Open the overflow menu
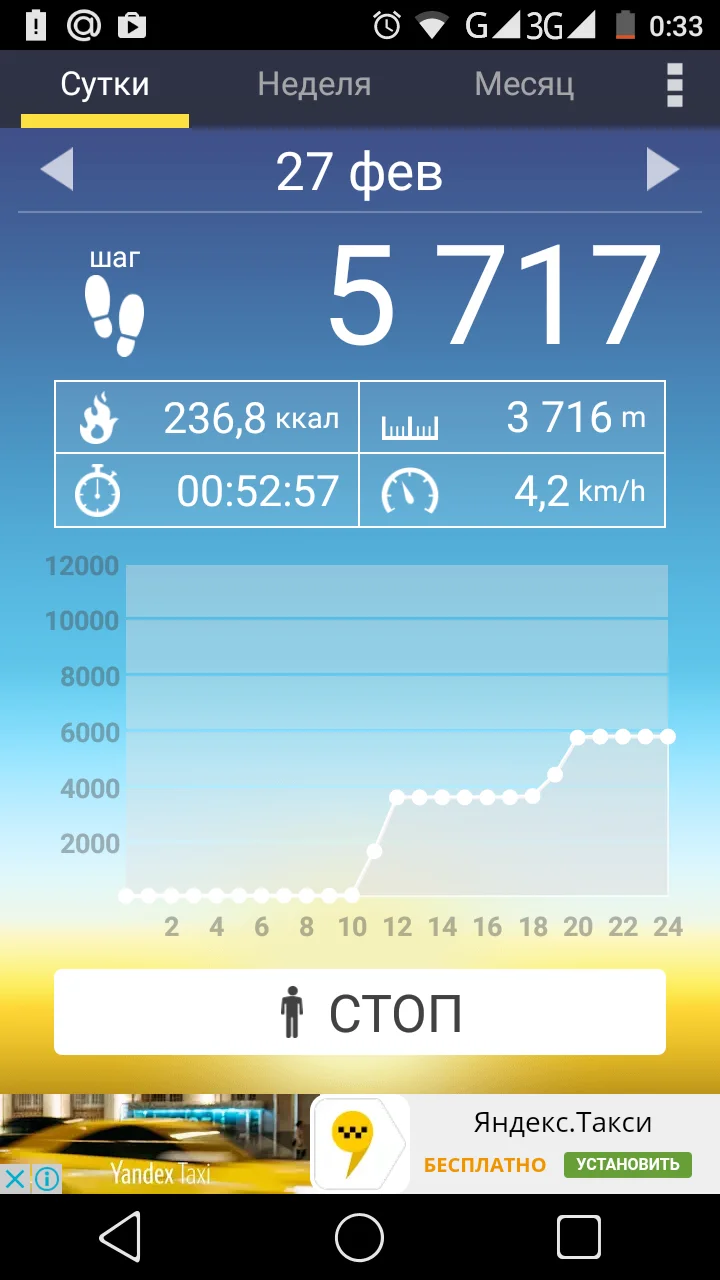This screenshot has width=720, height=1280. click(x=675, y=85)
